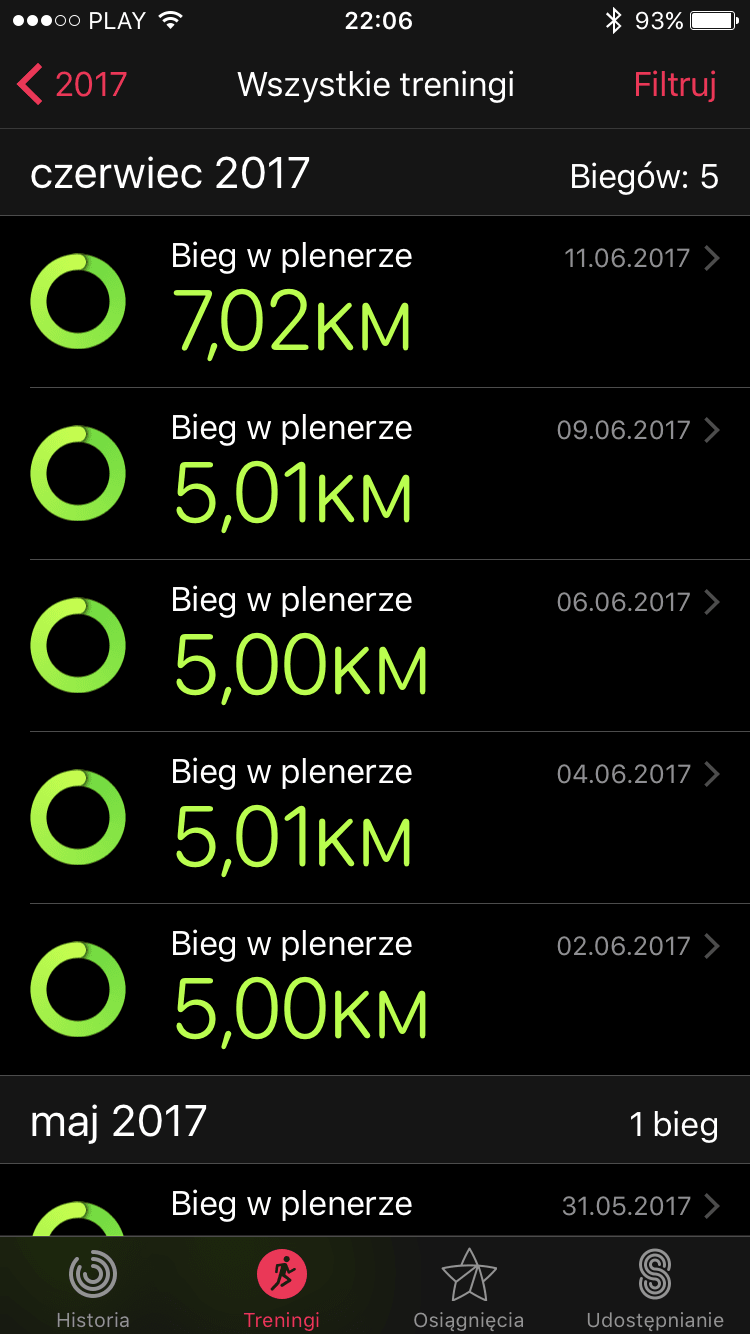Tap the Treningi tab
Image resolution: width=750 pixels, height=1334 pixels.
coord(281,1287)
